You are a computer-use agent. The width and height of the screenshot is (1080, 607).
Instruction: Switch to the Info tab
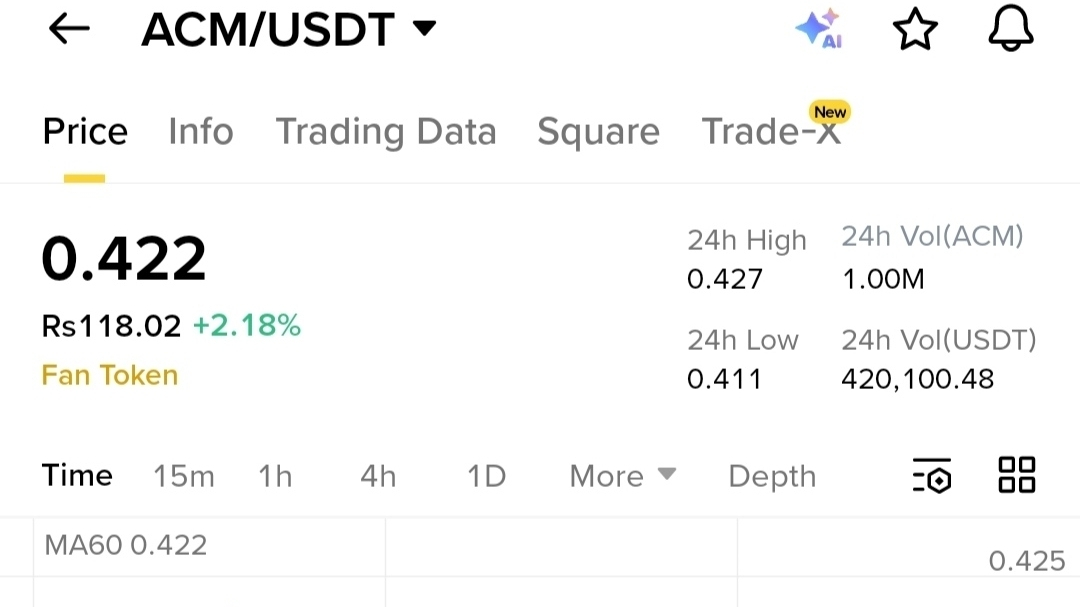200,132
